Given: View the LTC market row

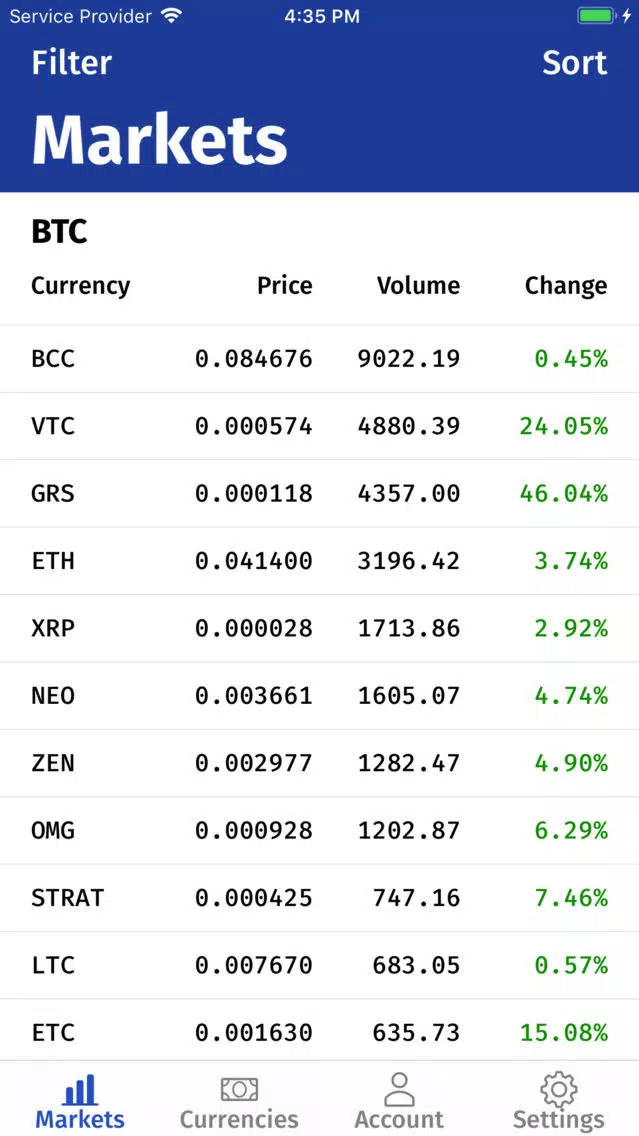Looking at the screenshot, I should pos(320,965).
